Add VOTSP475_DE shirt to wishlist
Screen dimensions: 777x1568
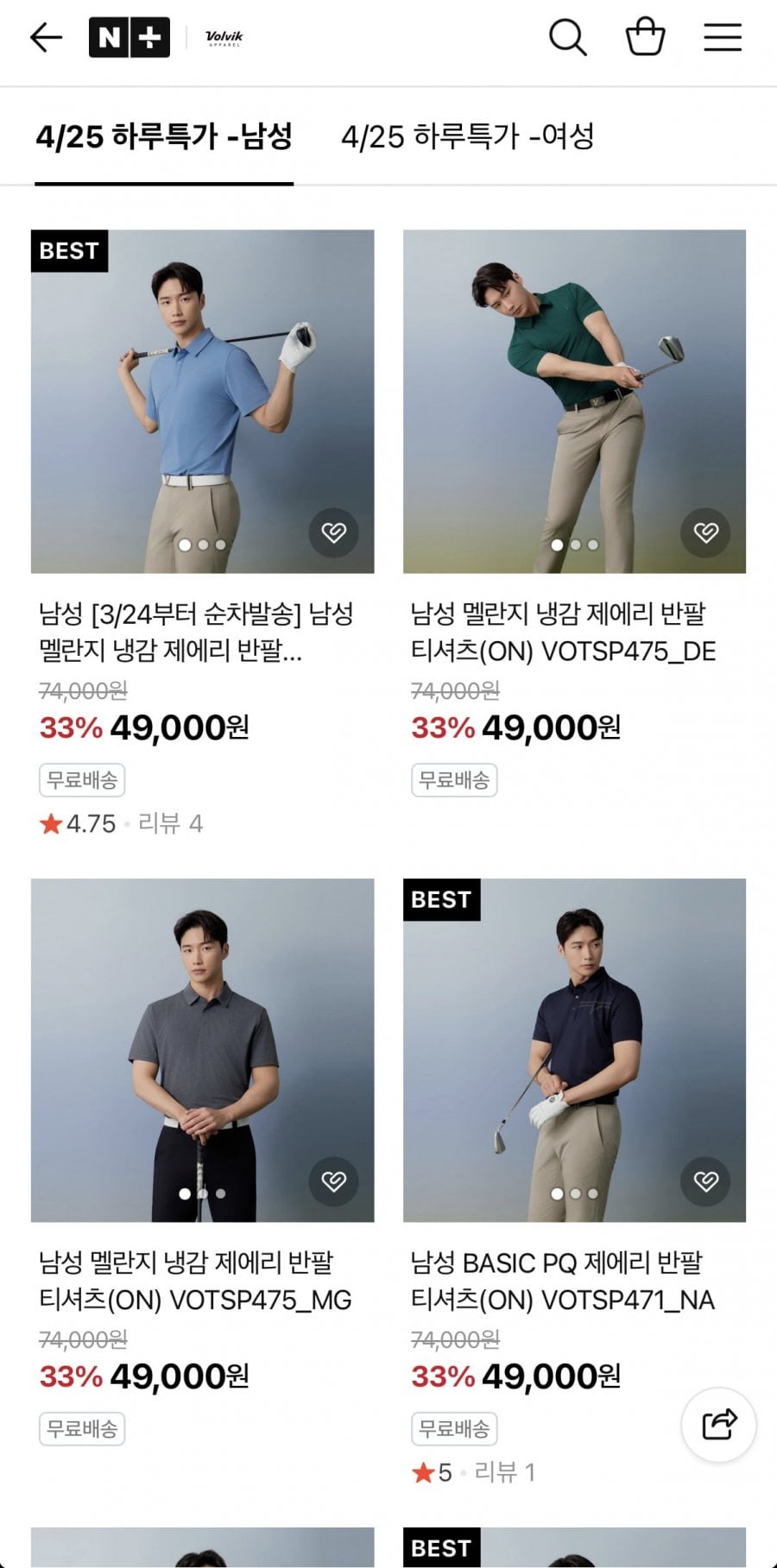(x=705, y=532)
